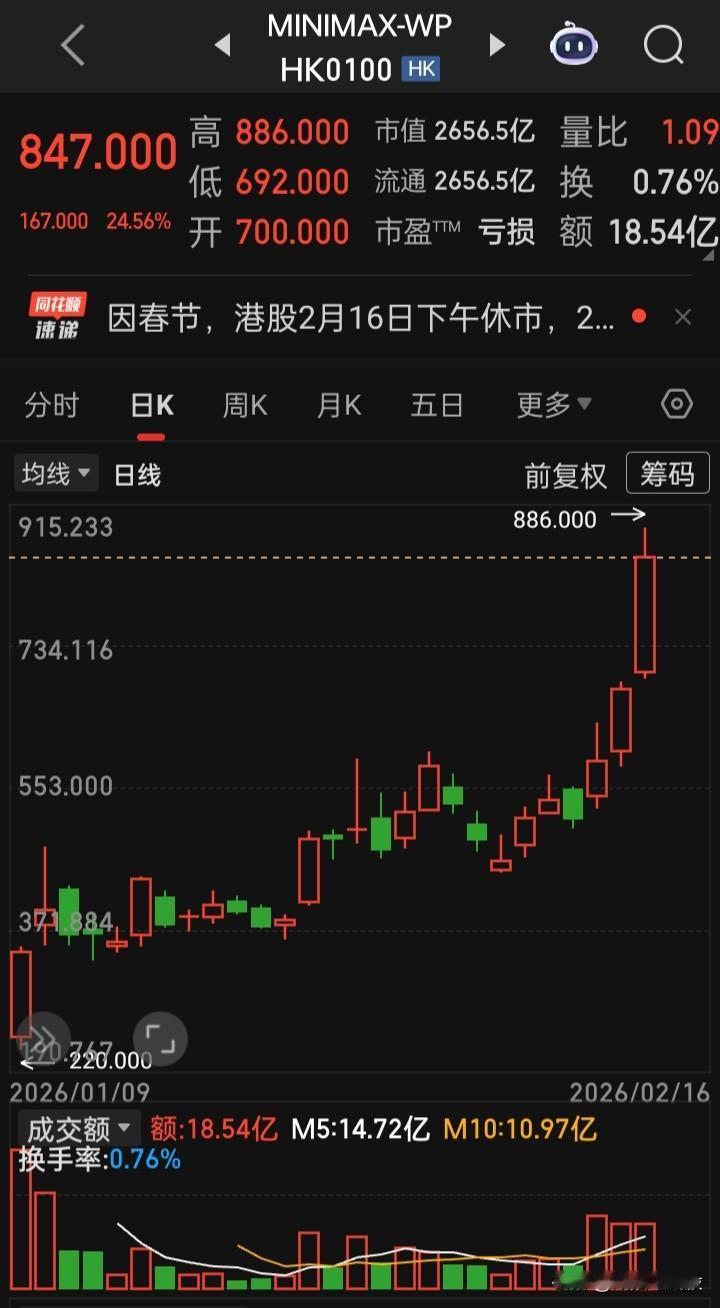Open the 均线 moving average dropdown
The height and width of the screenshot is (1308, 720).
pyautogui.click(x=55, y=473)
